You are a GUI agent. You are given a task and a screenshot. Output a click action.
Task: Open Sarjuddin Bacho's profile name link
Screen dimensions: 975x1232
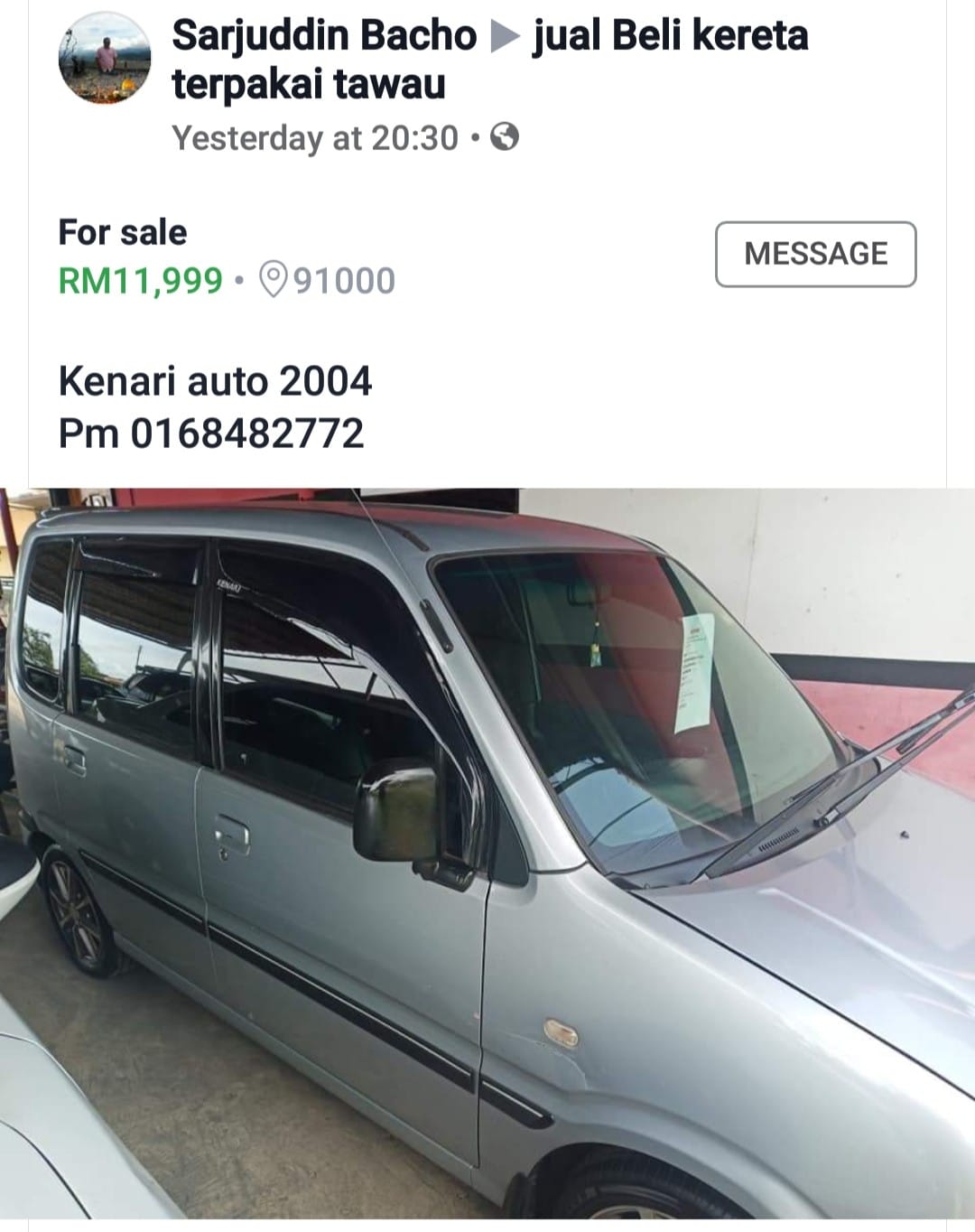[x=324, y=35]
